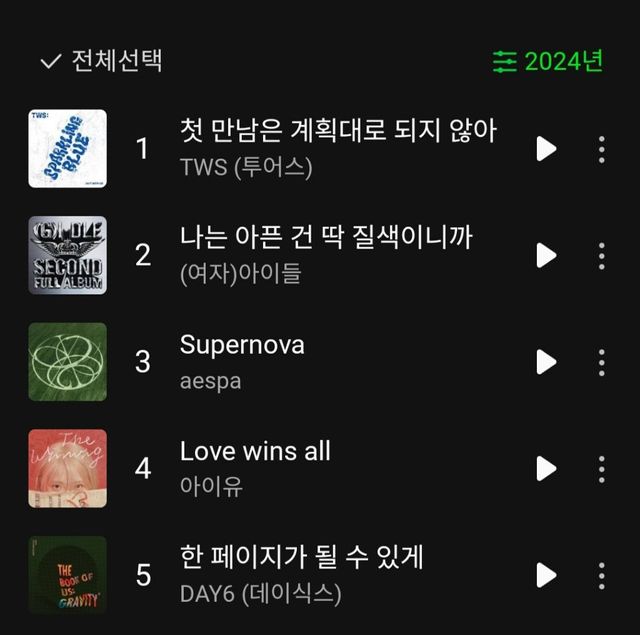The image size is (640, 635).
Task: Open the Supernova song row
Action: pyautogui.click(x=242, y=345)
